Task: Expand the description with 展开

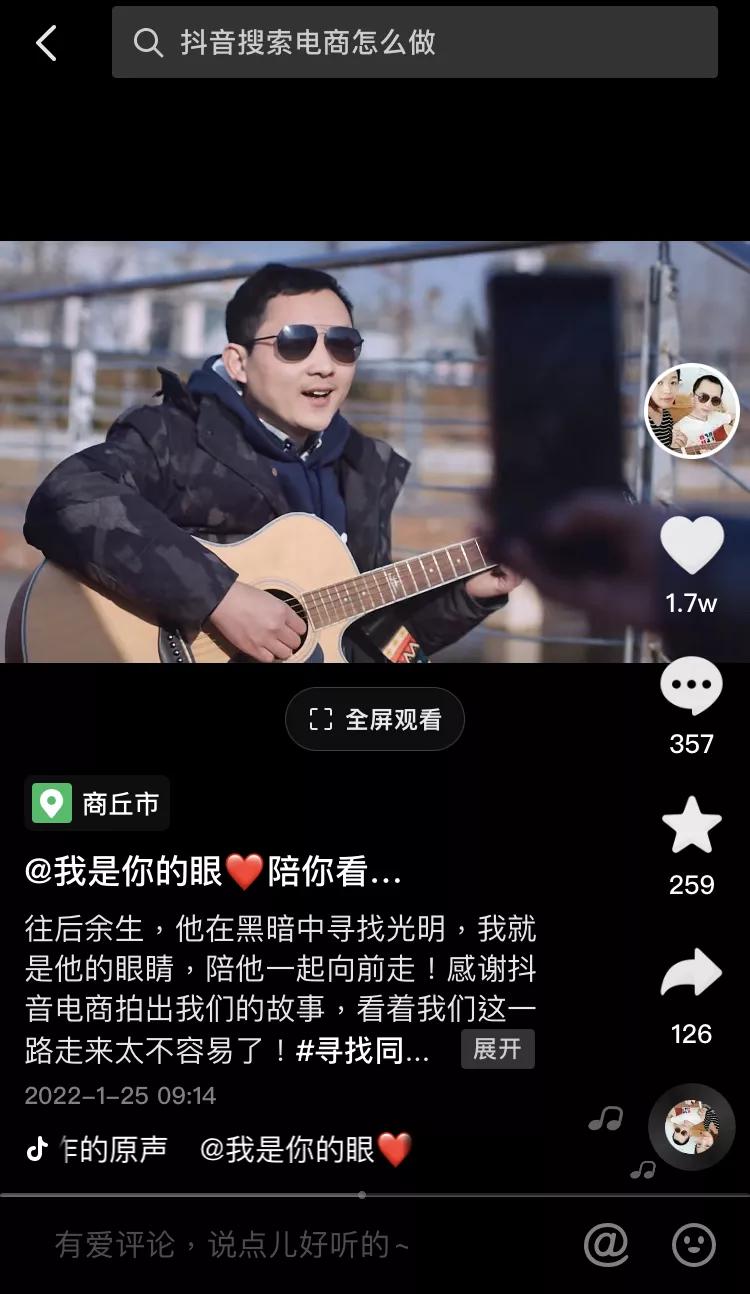Action: click(498, 1050)
